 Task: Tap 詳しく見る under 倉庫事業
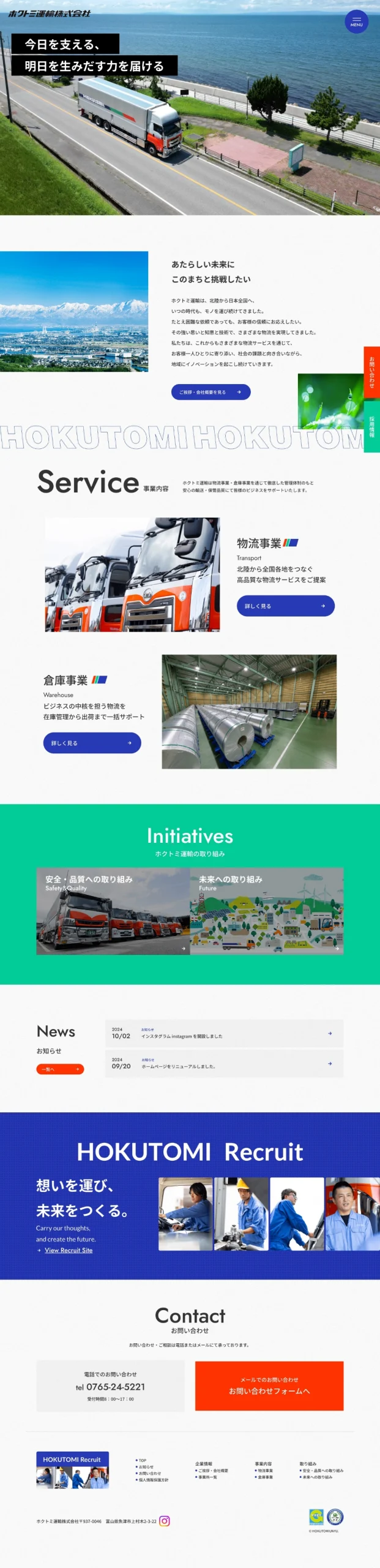point(92,743)
